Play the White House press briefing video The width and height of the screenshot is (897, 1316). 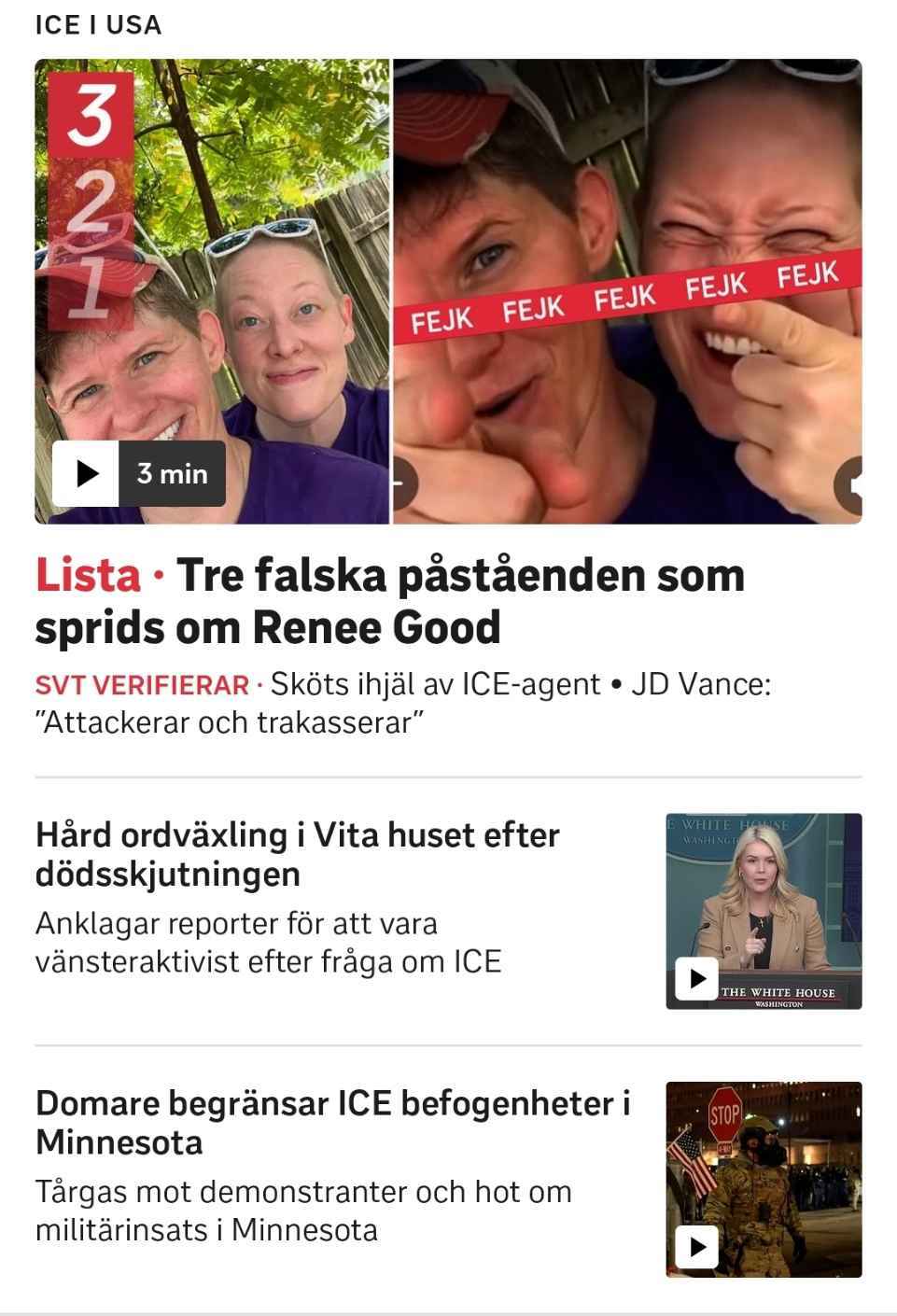pyautogui.click(x=696, y=978)
